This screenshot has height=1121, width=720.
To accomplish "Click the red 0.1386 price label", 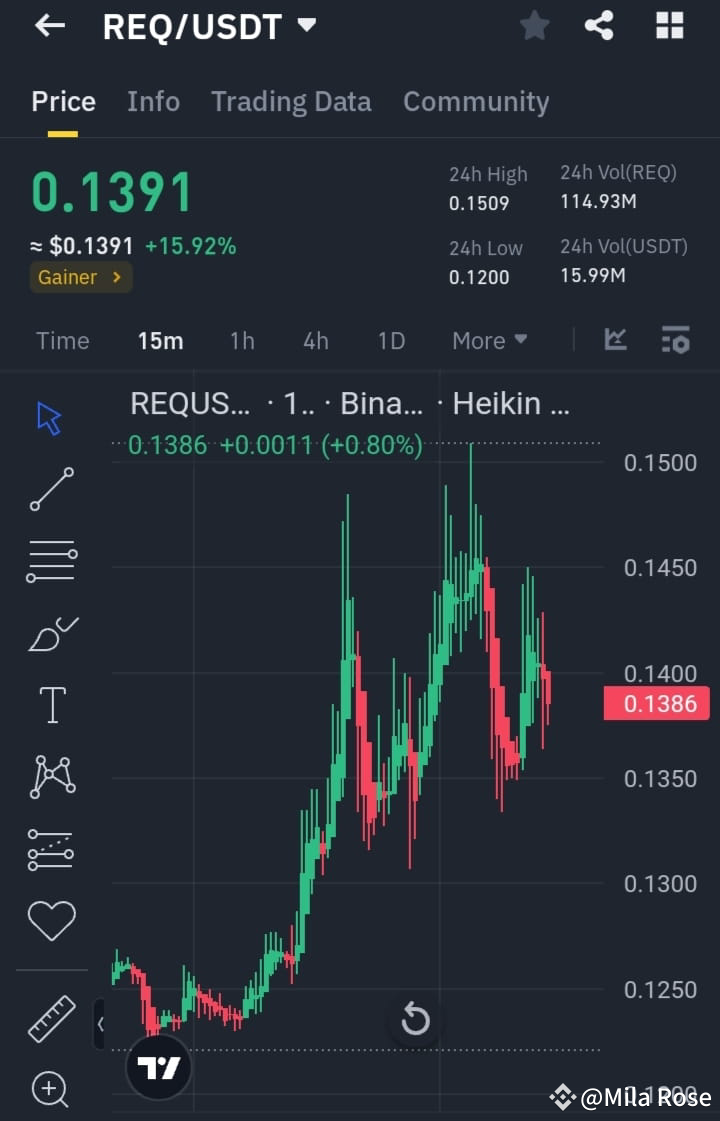I will click(x=657, y=703).
